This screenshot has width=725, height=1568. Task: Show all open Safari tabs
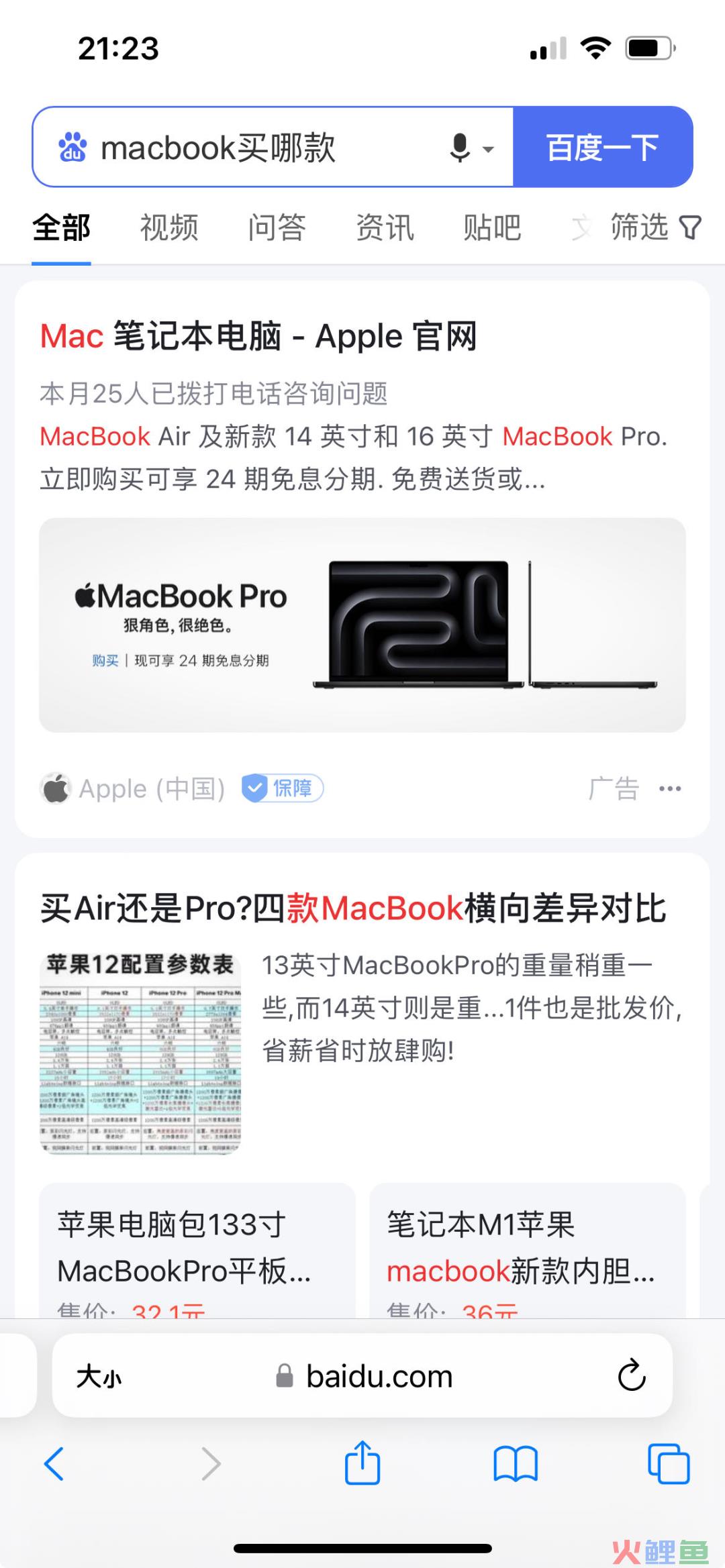click(668, 1463)
